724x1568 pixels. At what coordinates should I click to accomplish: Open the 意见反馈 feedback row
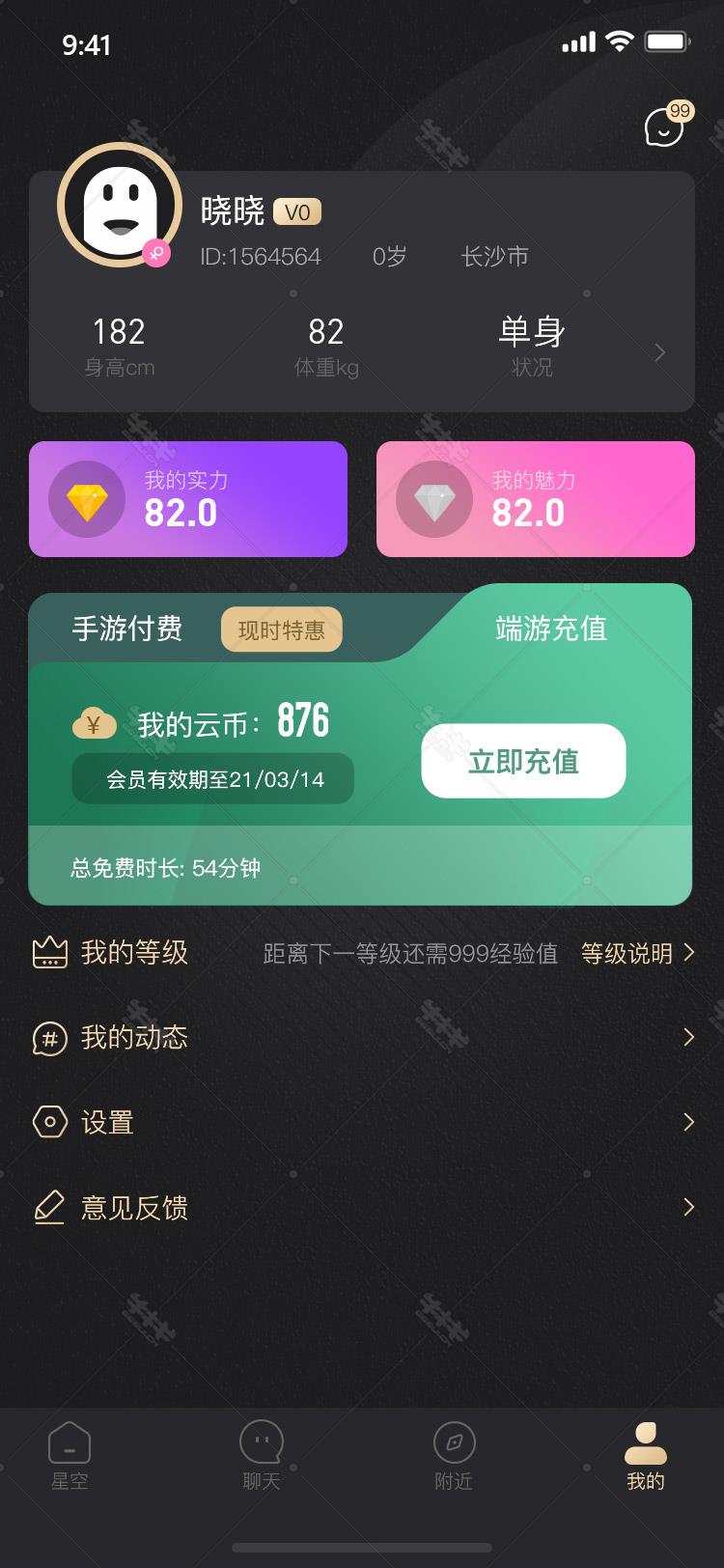362,1207
